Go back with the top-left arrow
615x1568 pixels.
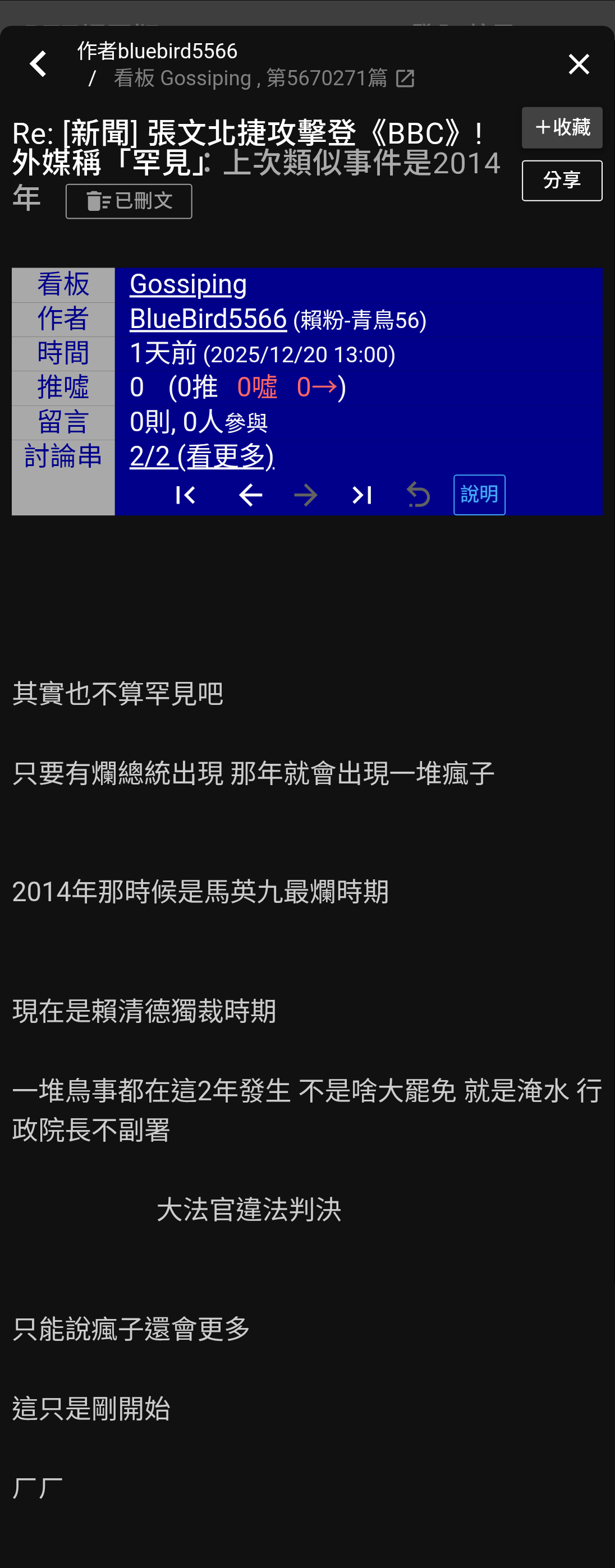tap(38, 64)
